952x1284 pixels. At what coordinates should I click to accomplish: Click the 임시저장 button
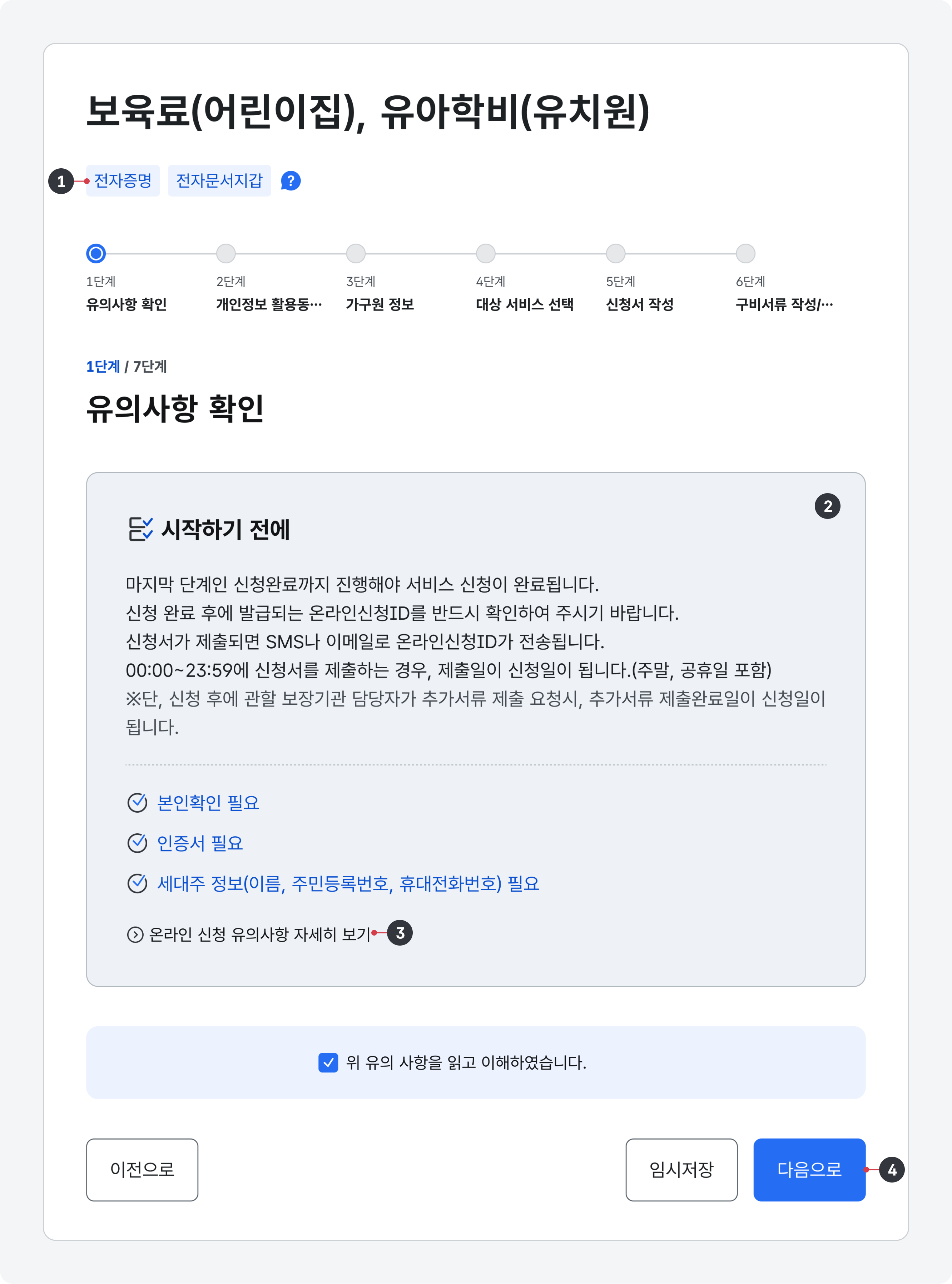point(681,1170)
